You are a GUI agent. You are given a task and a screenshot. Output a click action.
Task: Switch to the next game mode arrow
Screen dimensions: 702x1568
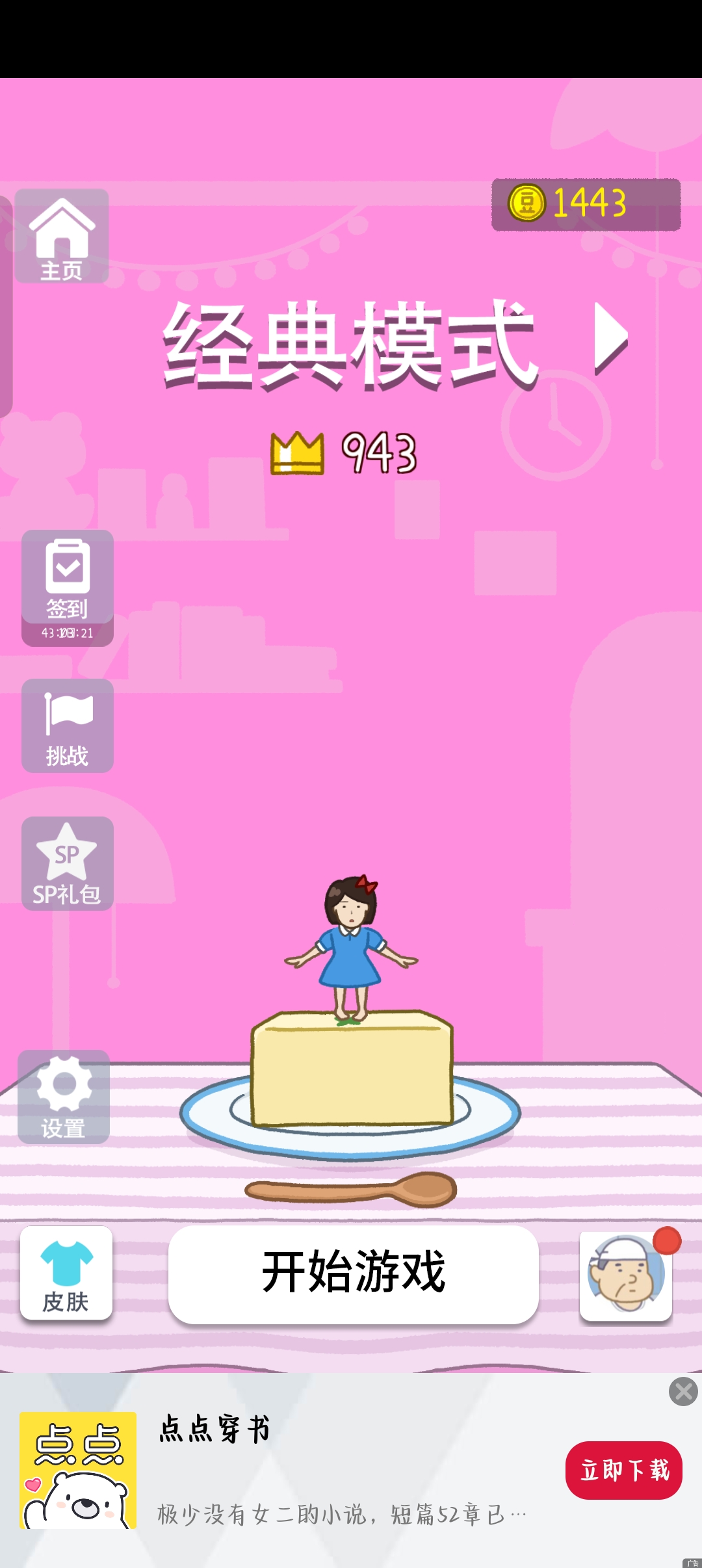[611, 338]
